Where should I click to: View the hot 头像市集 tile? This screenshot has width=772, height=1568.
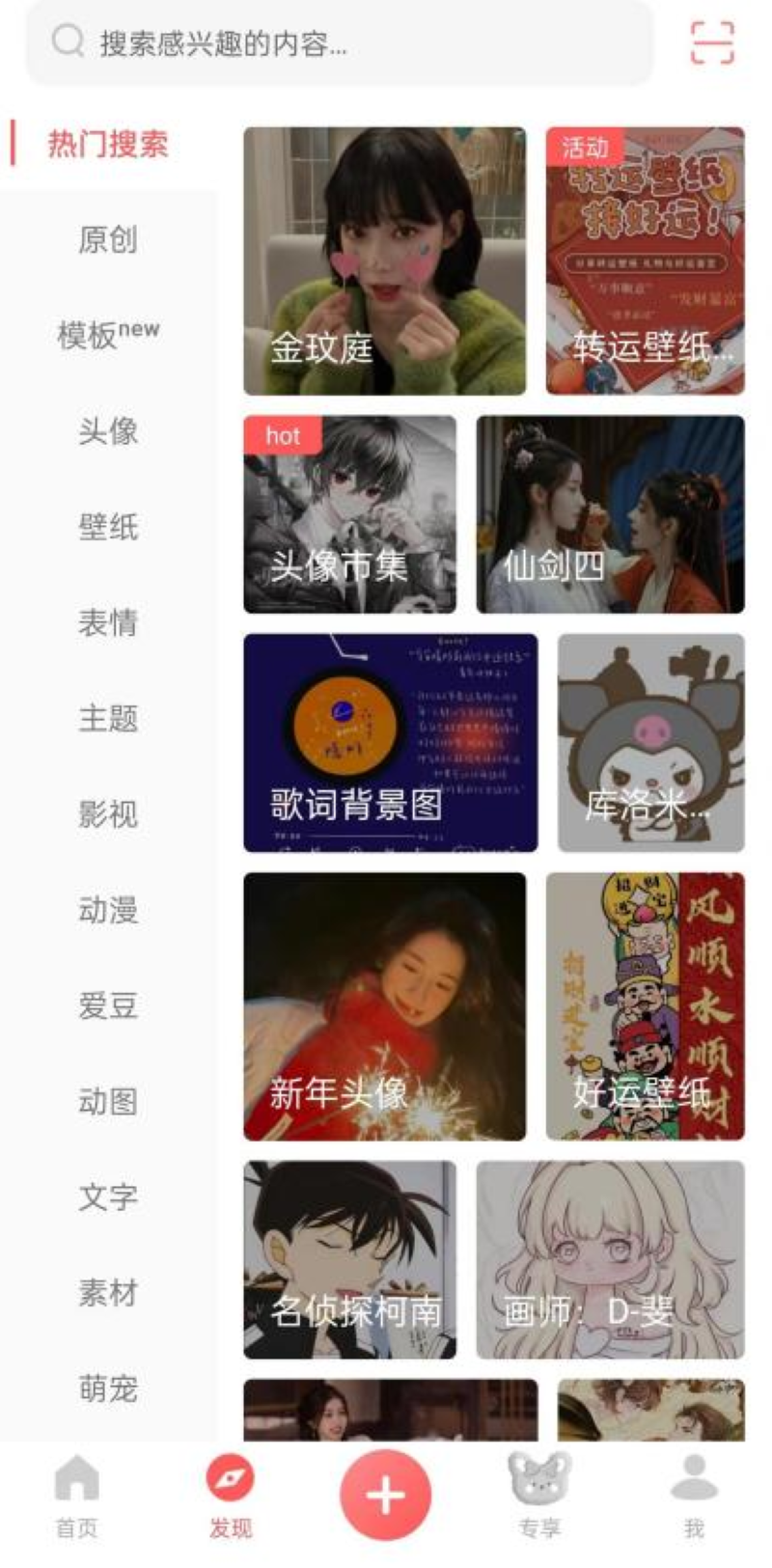tap(349, 514)
